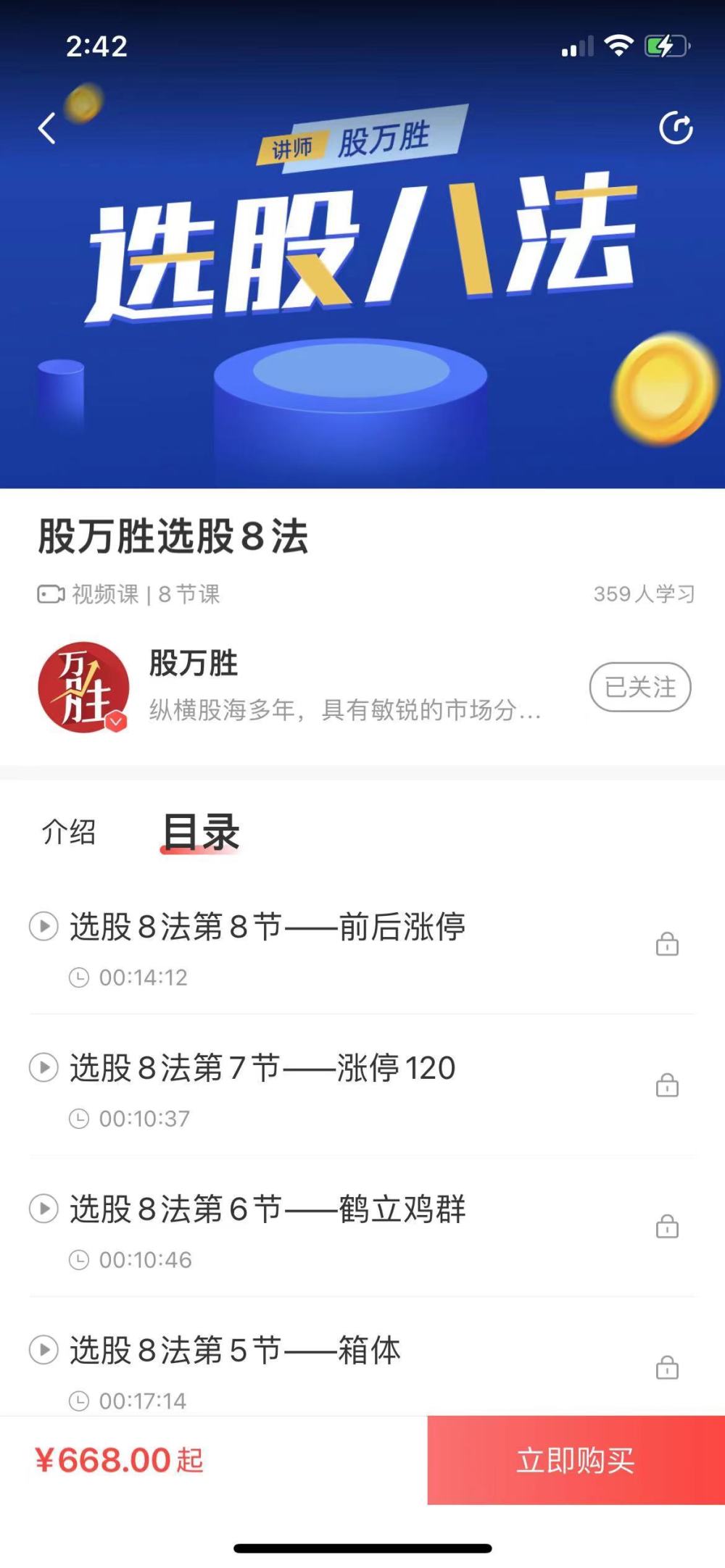The image size is (725, 1568).
Task: Select the 目录 tab
Action: (201, 832)
